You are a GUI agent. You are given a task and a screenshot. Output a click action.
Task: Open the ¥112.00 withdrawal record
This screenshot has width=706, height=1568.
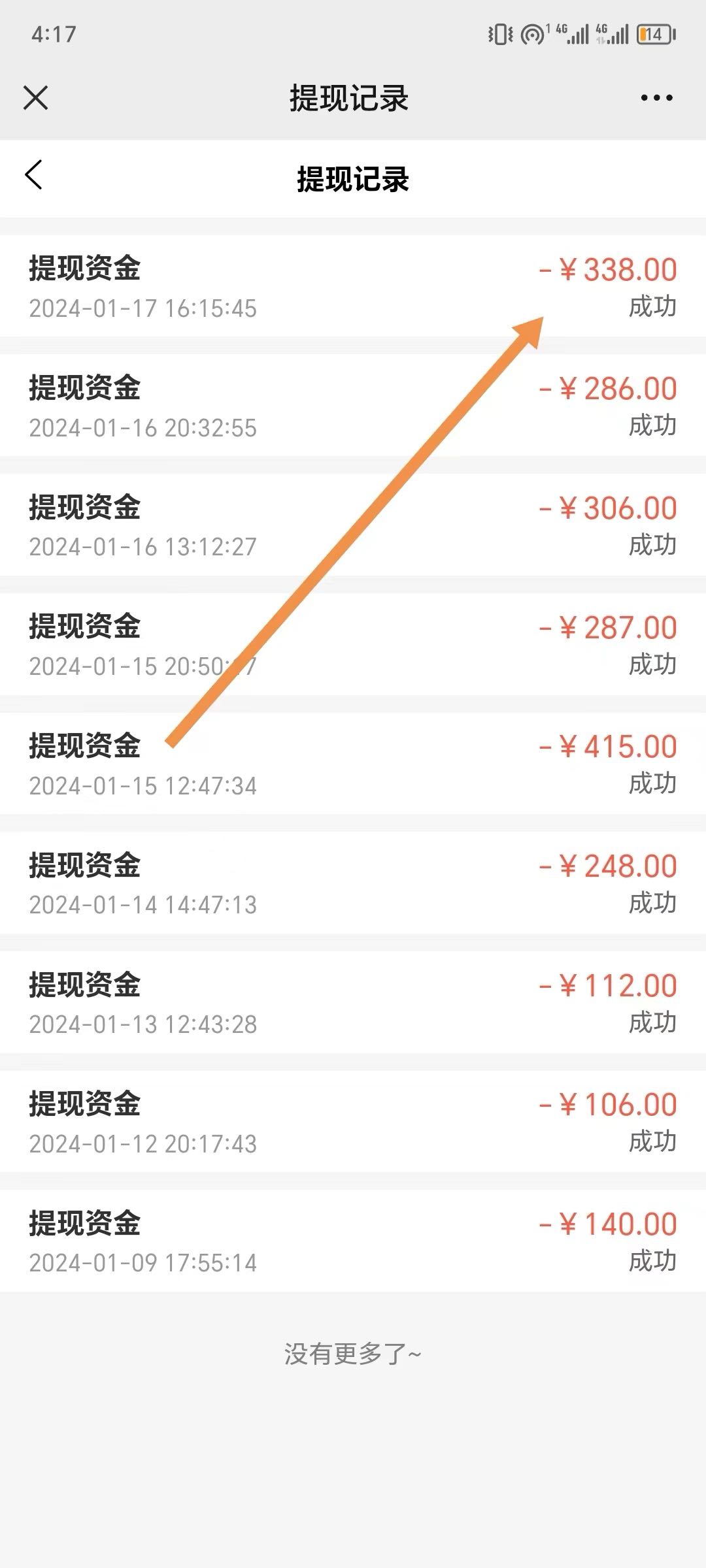353,1002
